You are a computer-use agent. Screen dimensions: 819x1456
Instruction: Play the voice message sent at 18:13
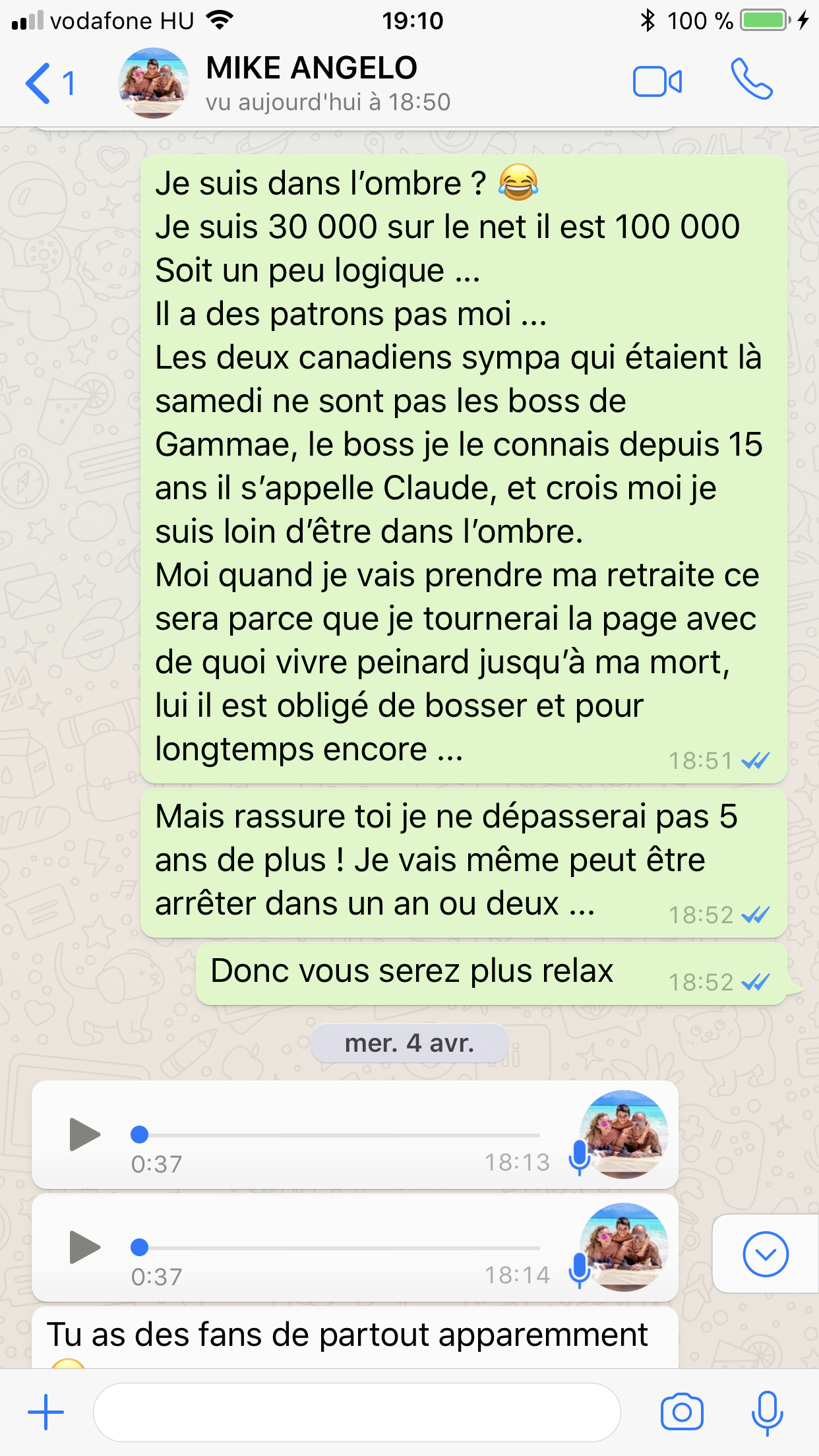pos(84,1135)
